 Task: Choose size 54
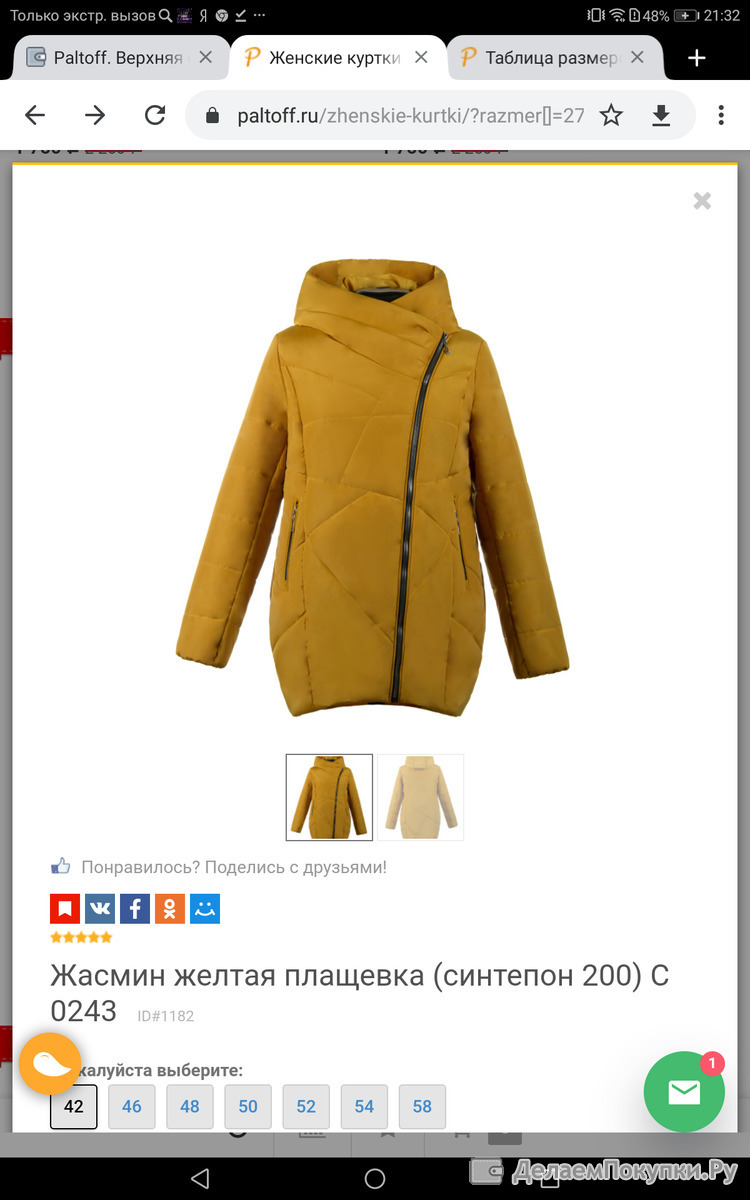click(364, 1107)
